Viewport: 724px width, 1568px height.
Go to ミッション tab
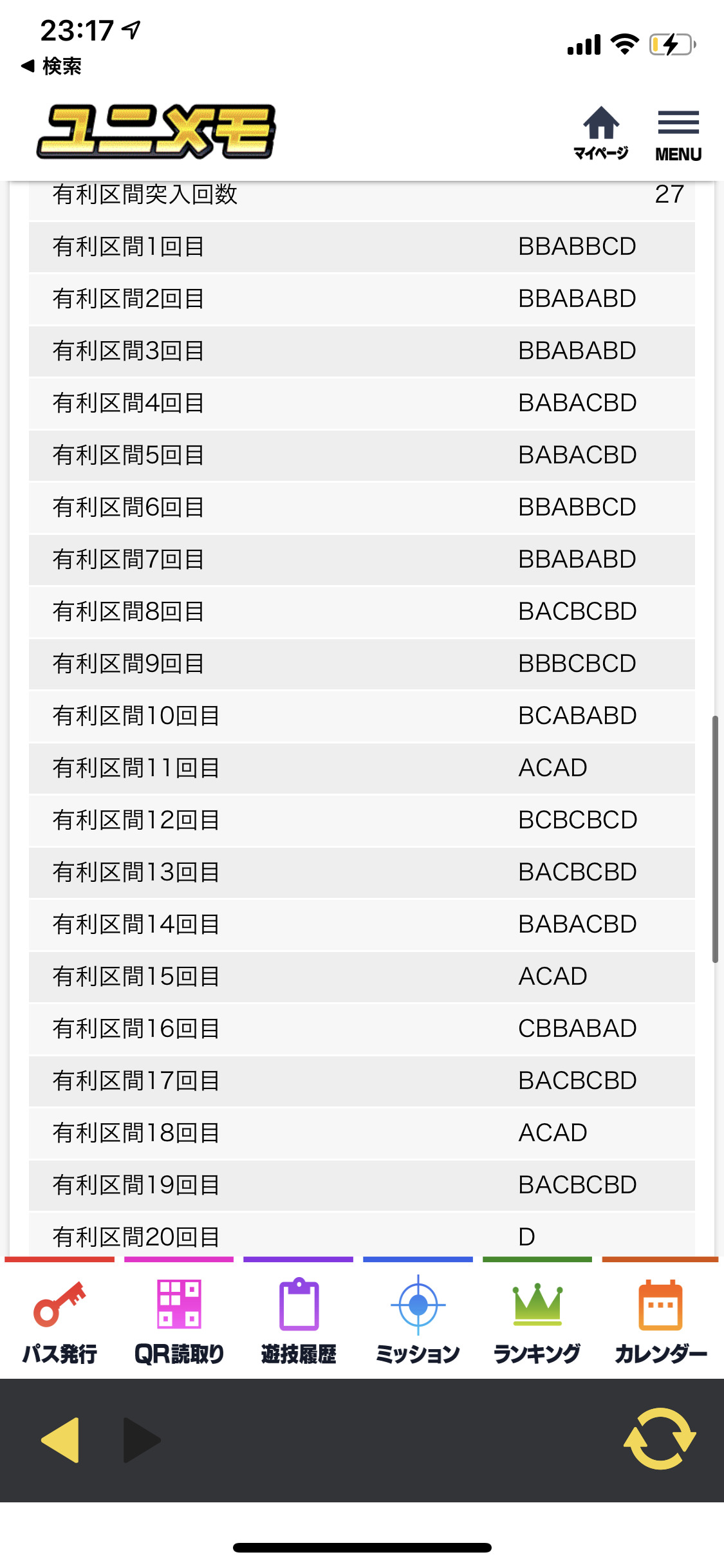coord(418,1320)
